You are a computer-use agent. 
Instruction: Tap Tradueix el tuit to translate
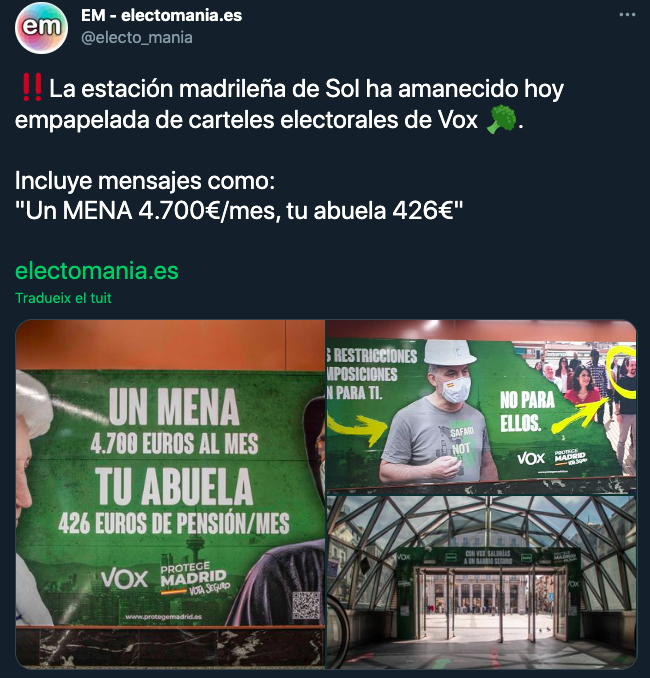(x=63, y=298)
